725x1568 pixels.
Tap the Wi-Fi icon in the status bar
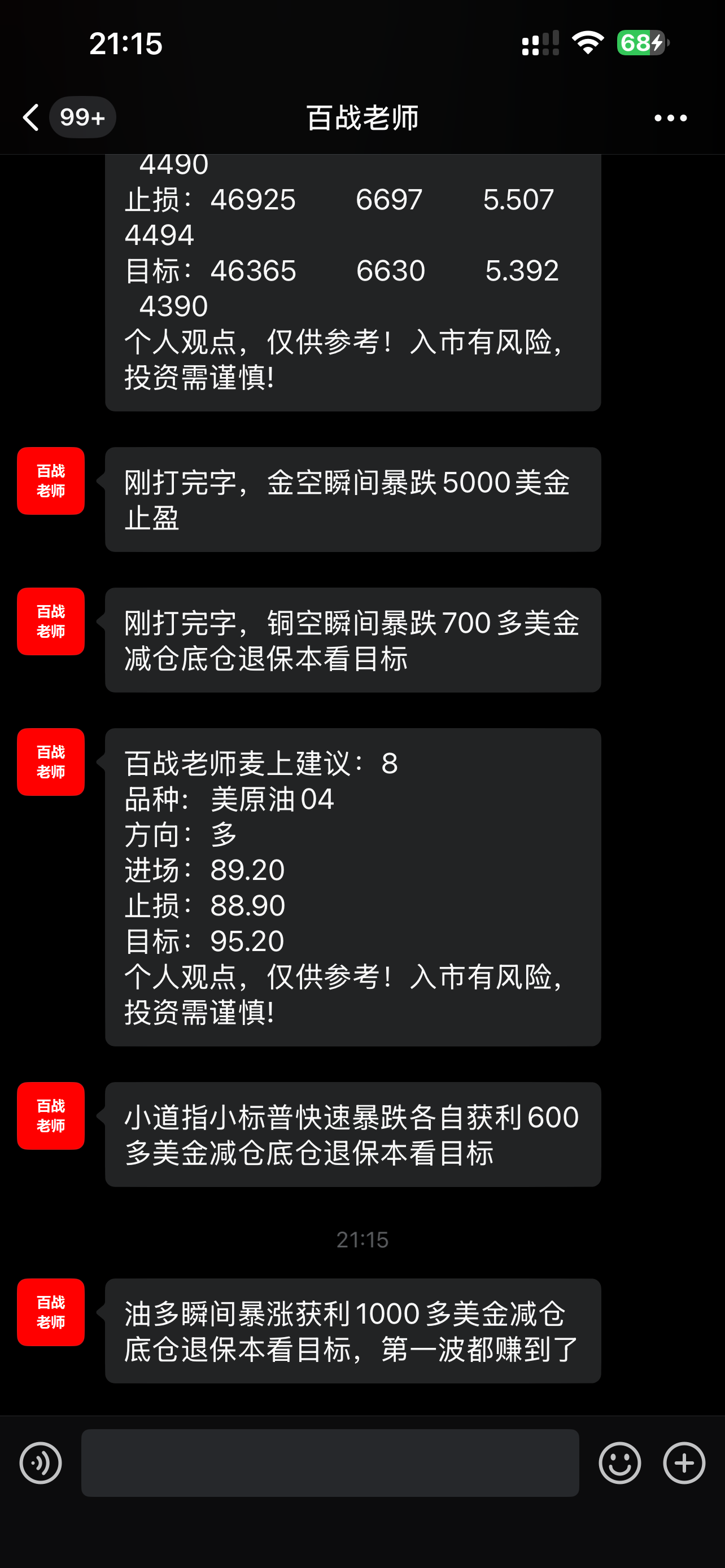[587, 41]
